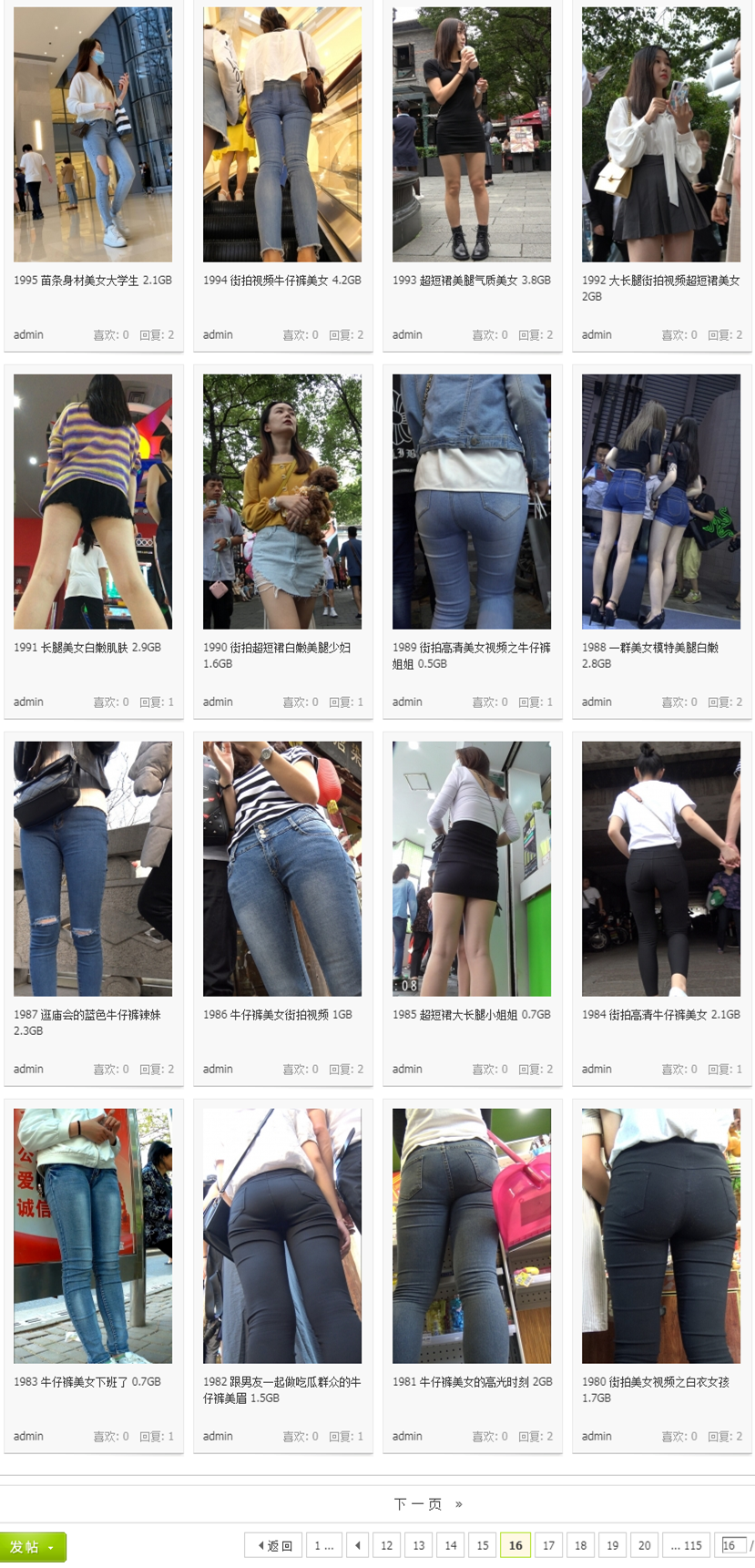Go to page 12

[x=387, y=1545]
